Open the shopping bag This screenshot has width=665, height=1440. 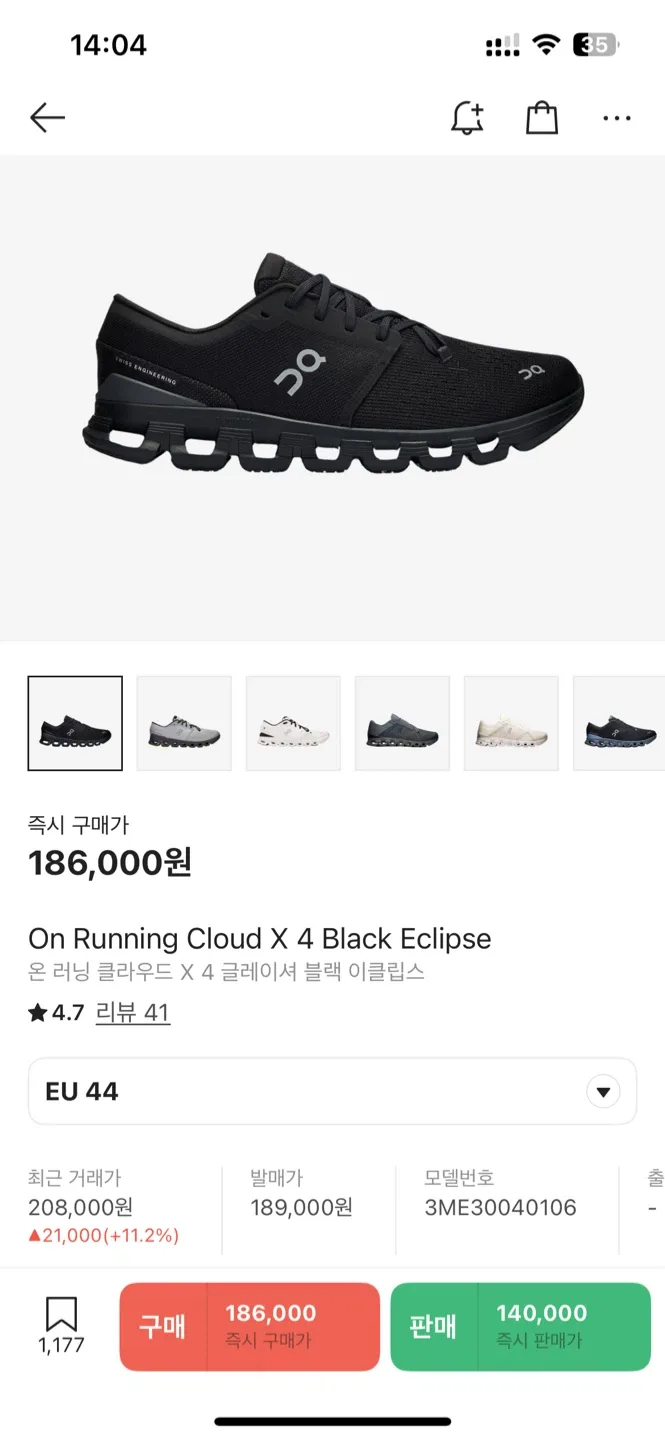(x=542, y=118)
